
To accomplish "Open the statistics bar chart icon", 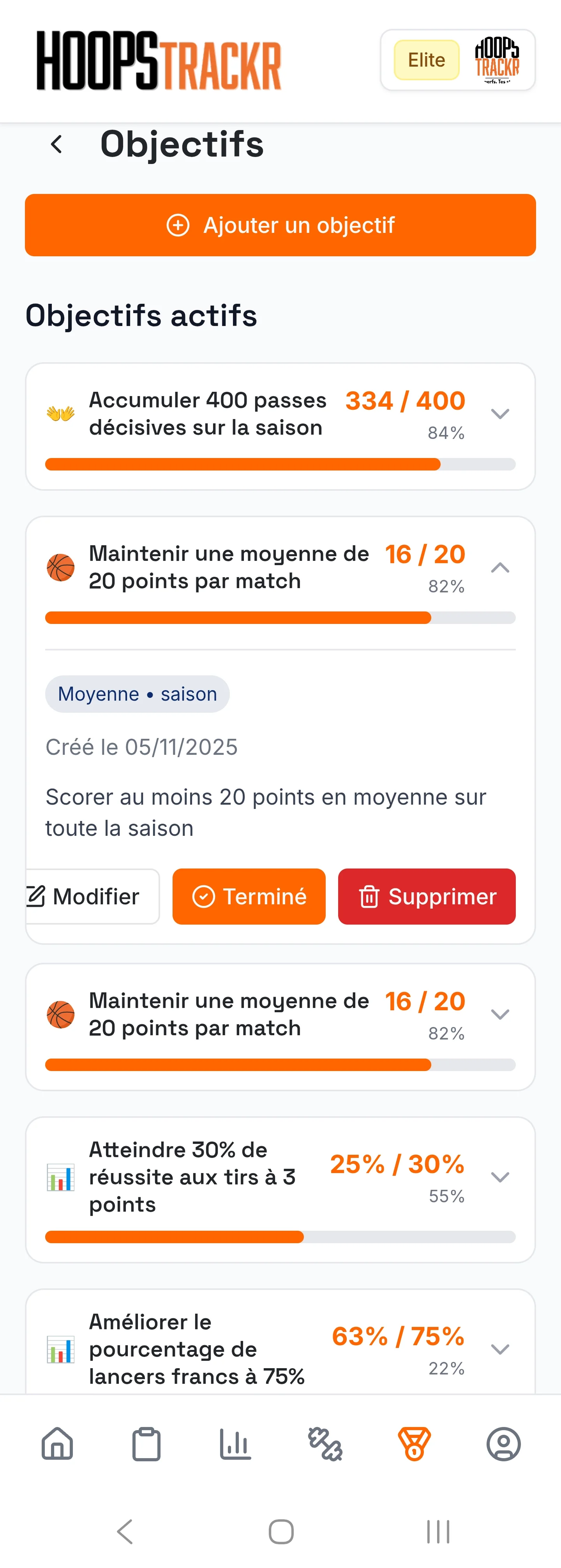I will (x=235, y=1443).
